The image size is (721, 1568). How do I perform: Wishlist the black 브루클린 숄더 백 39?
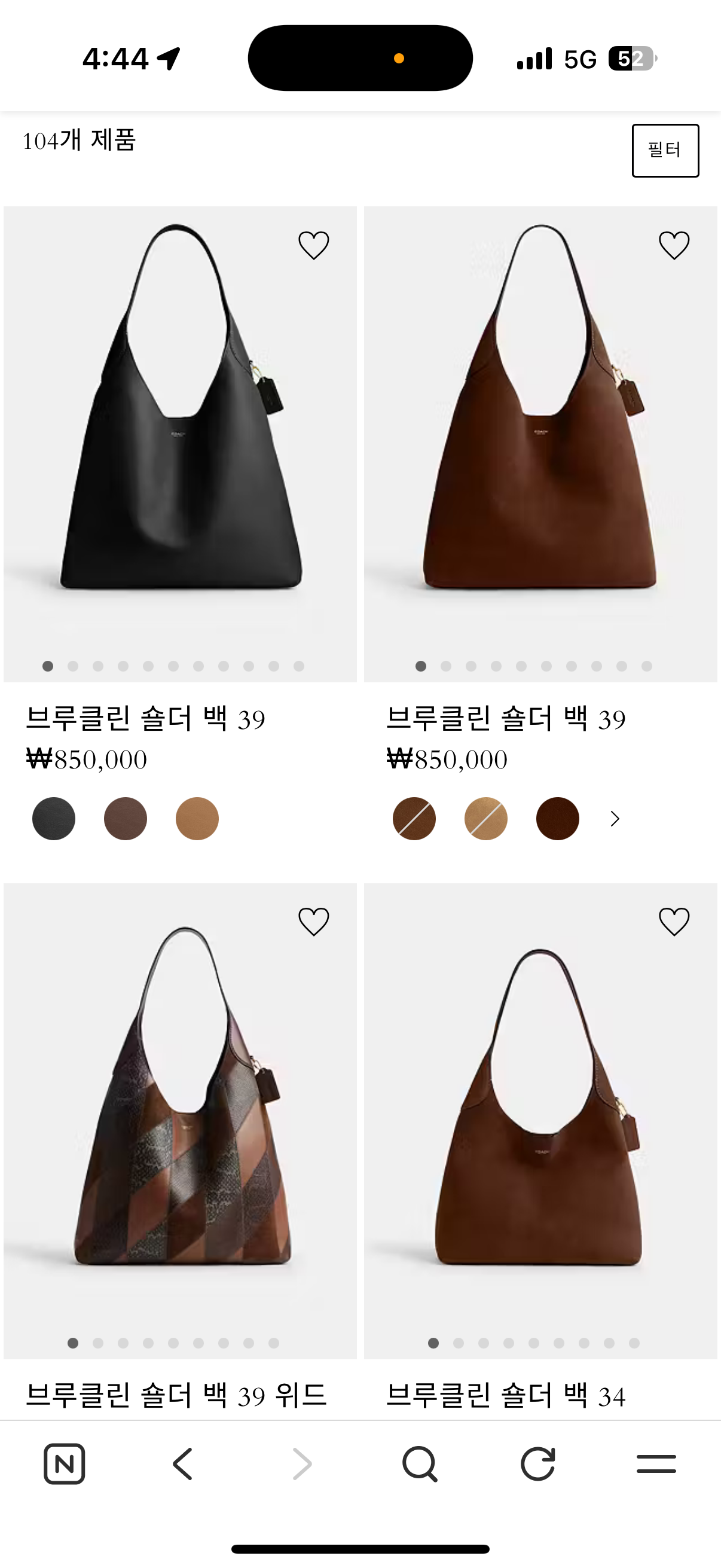313,245
